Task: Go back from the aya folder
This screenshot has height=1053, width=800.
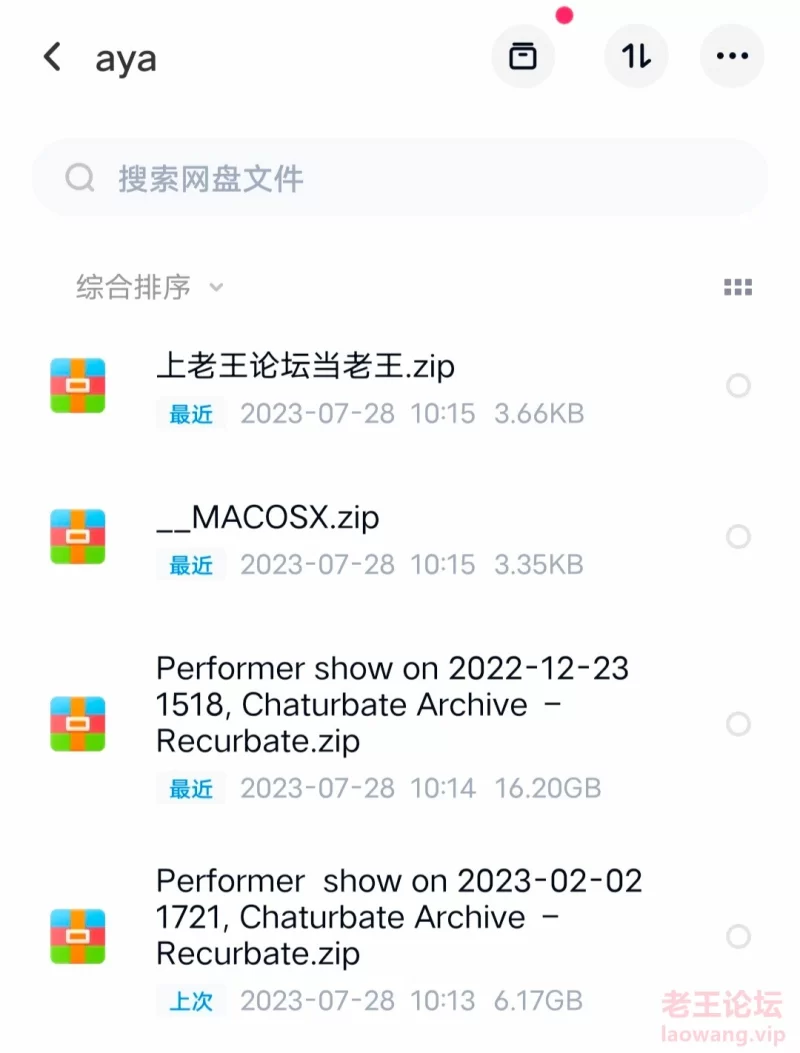Action: coord(53,57)
